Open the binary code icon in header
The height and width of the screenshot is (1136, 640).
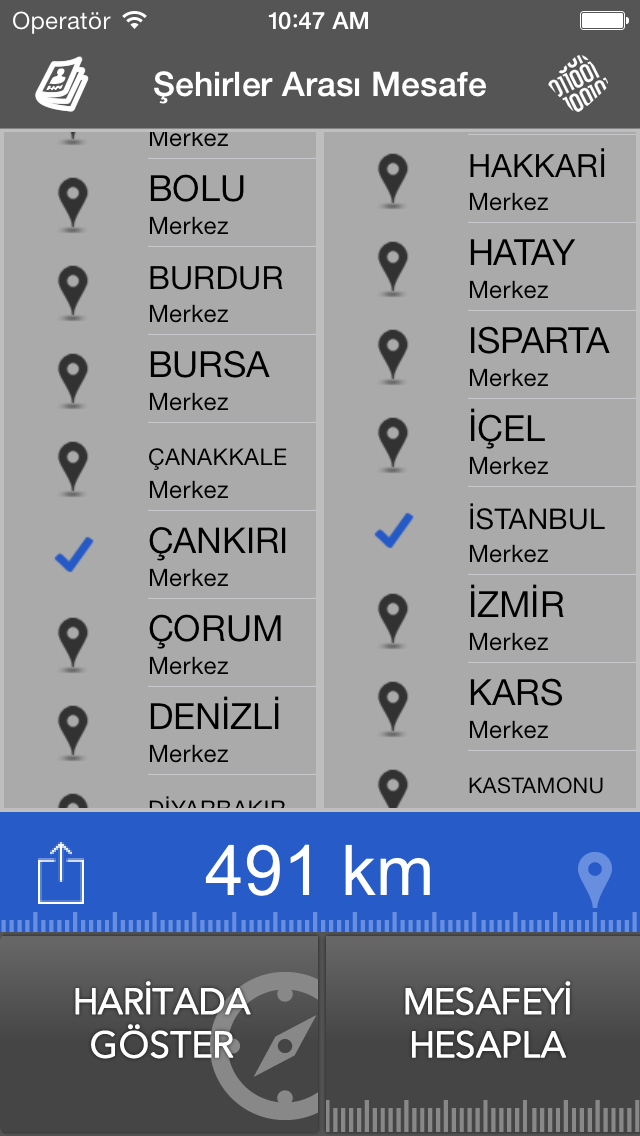(x=578, y=85)
